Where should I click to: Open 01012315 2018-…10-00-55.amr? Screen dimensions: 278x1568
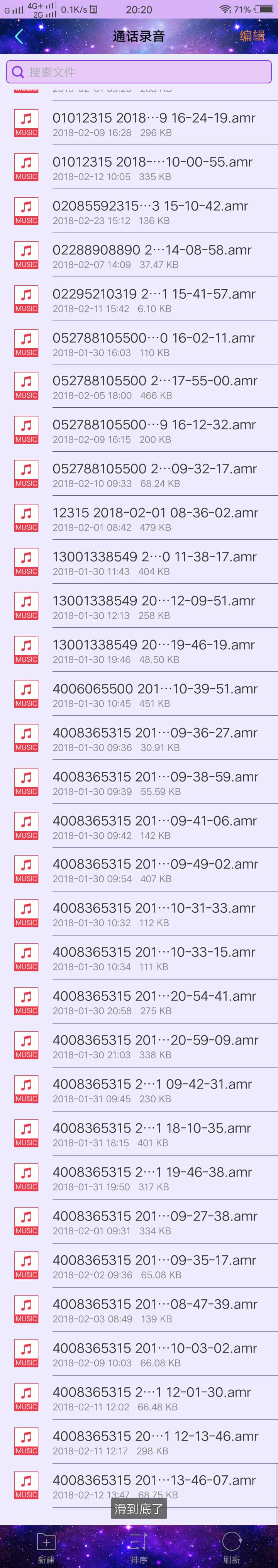point(152,168)
